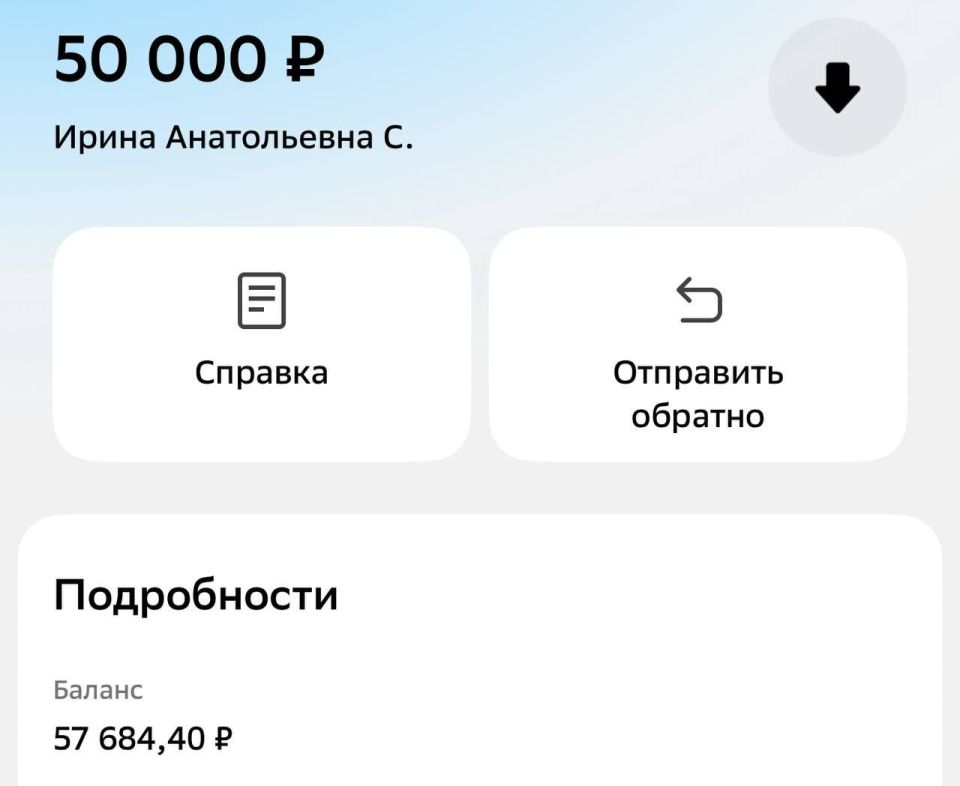Open the Справка statement button
960x786 pixels.
261,343
